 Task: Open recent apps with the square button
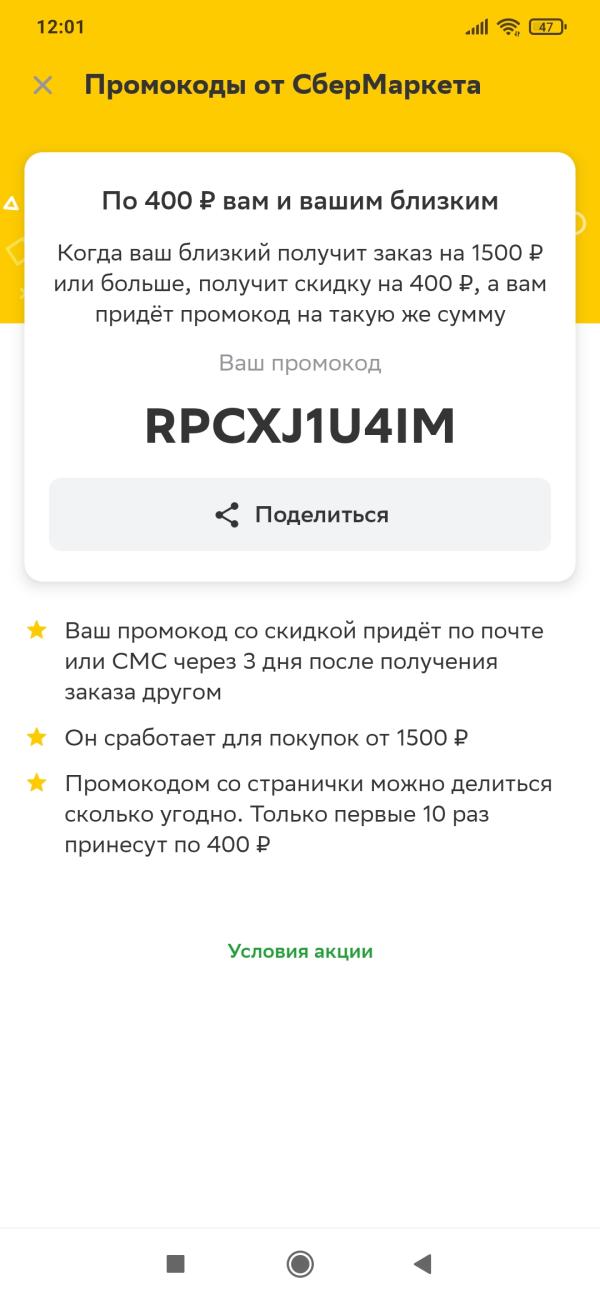point(176,1264)
